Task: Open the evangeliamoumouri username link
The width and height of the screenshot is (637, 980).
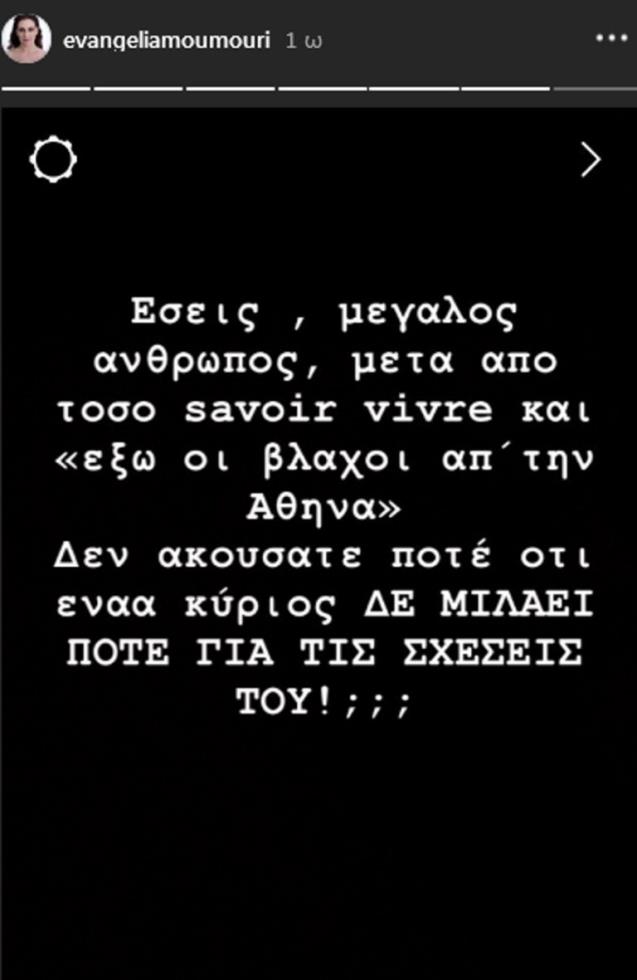Action: click(x=166, y=42)
